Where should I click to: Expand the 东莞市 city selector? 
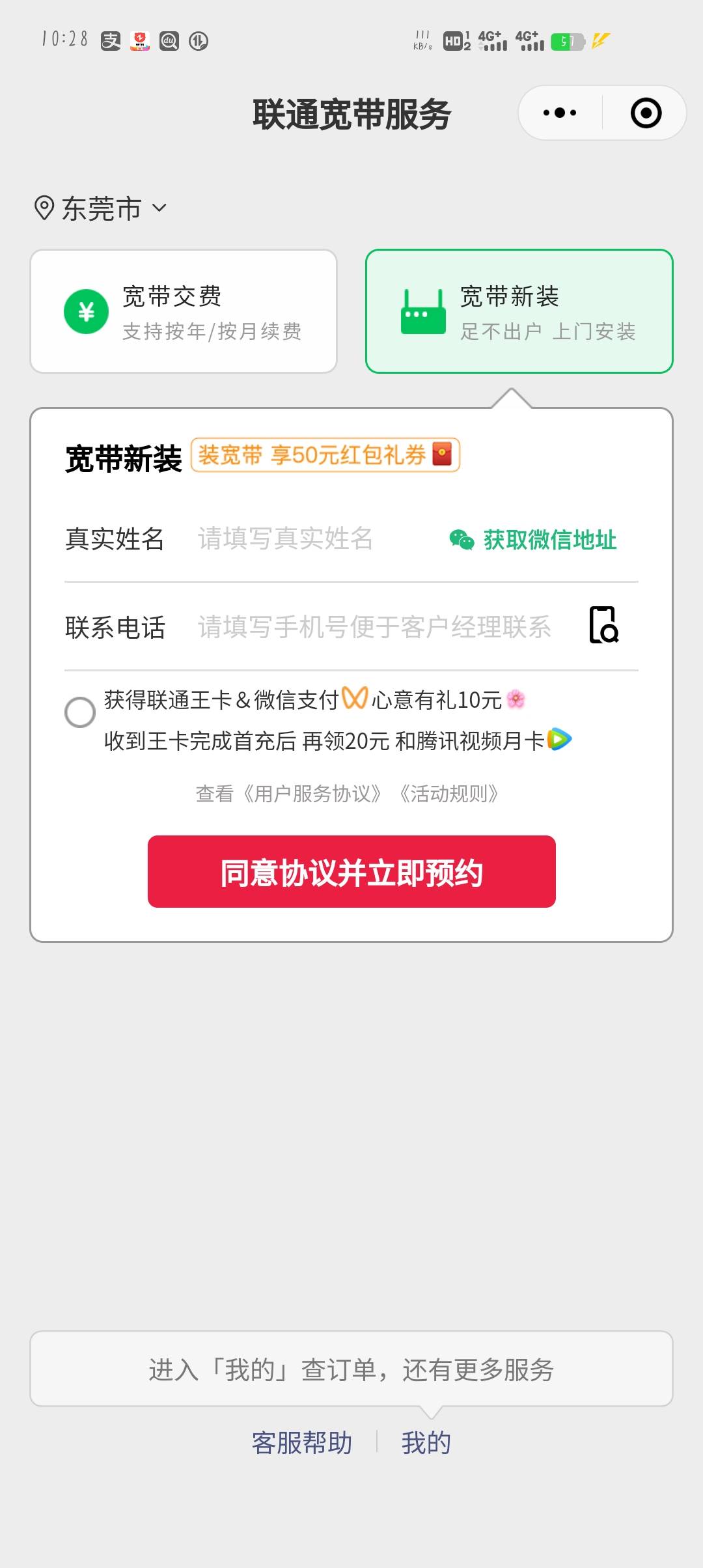(x=101, y=208)
